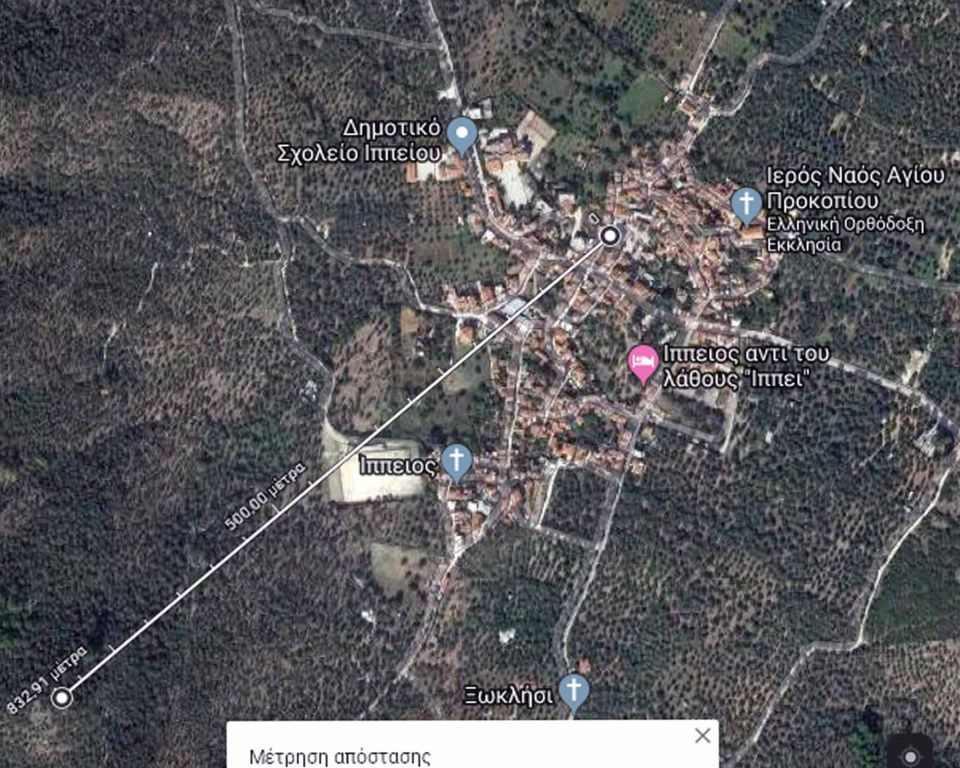Open the pink hotel marker Ιππειος
The image size is (960, 768).
(643, 362)
